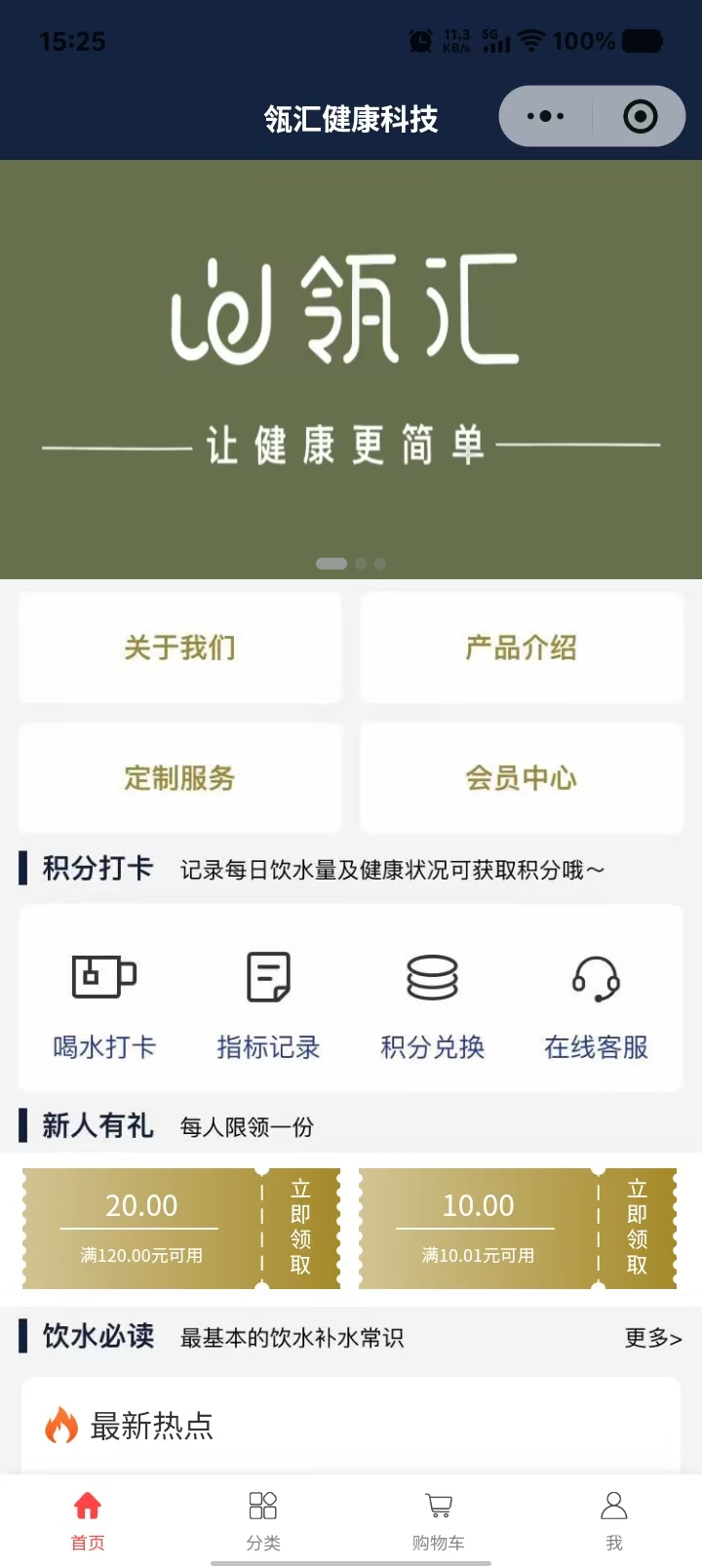Image resolution: width=702 pixels, height=1568 pixels.
Task: Close the mini program with the circle button
Action: click(640, 117)
